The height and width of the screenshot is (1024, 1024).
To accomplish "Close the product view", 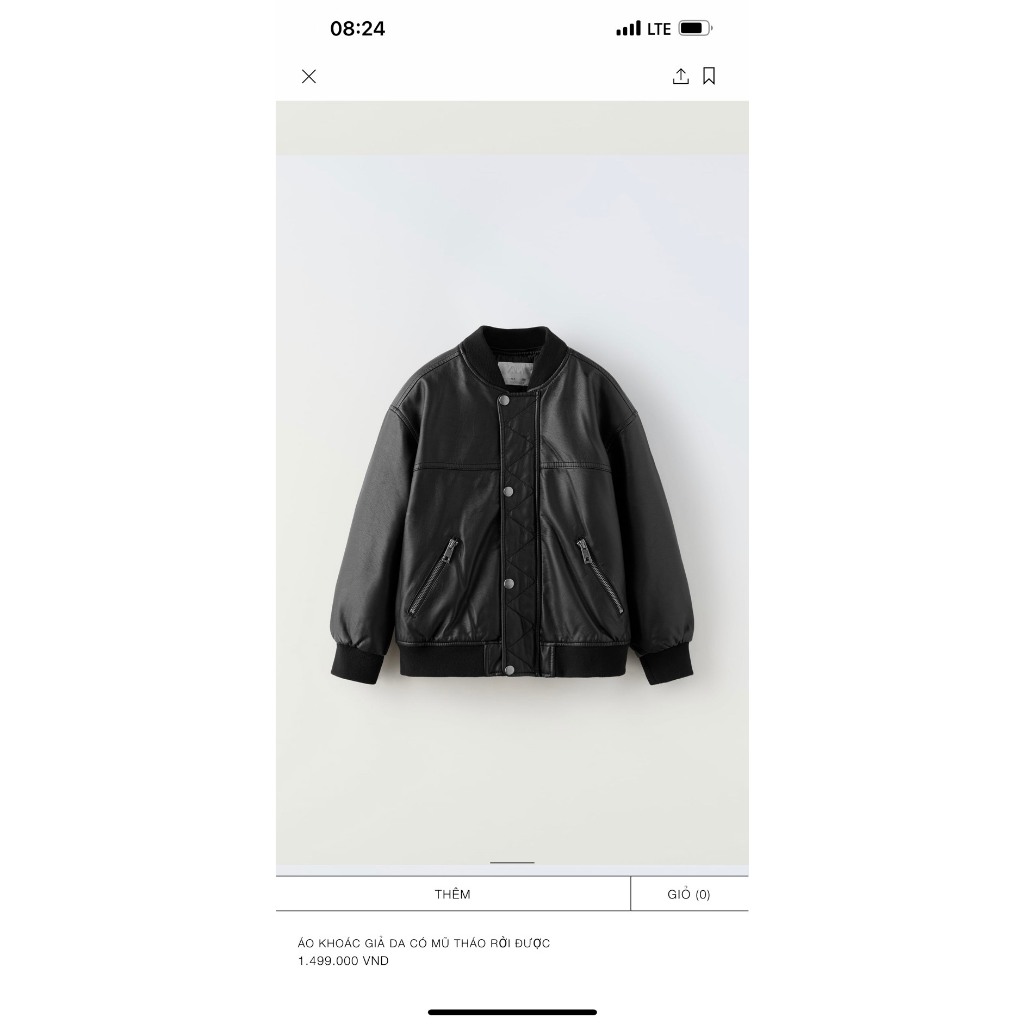I will [309, 76].
